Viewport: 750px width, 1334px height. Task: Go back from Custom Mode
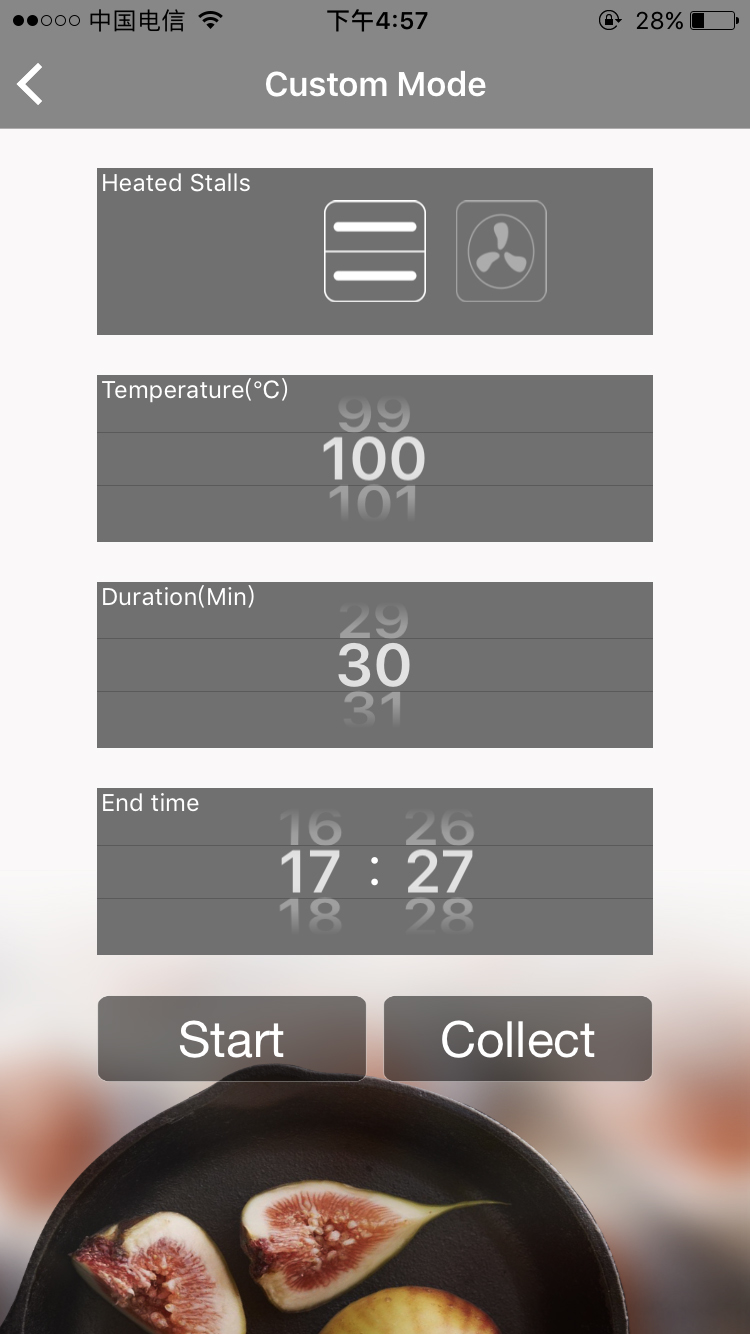pos(31,84)
